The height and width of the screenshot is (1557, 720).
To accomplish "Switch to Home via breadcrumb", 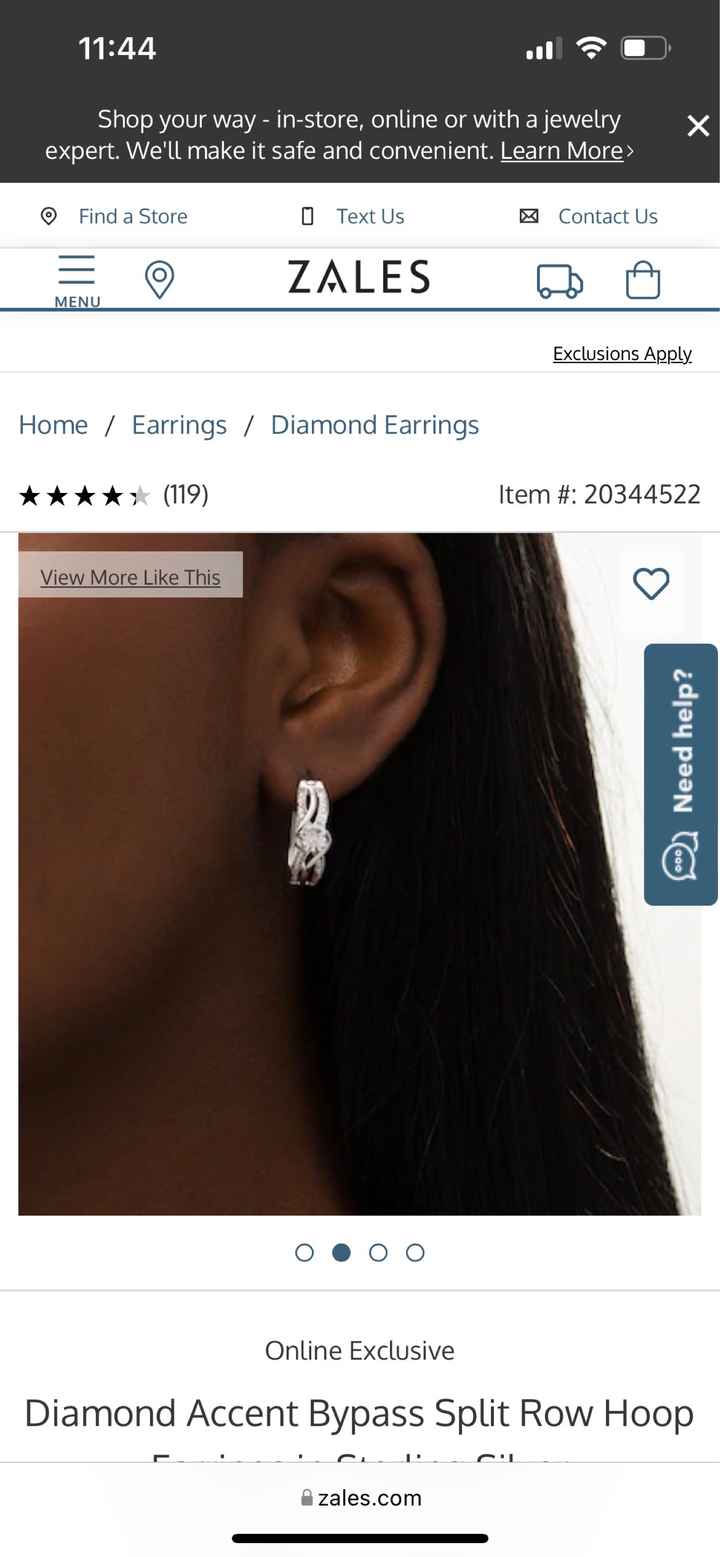I will 53,425.
